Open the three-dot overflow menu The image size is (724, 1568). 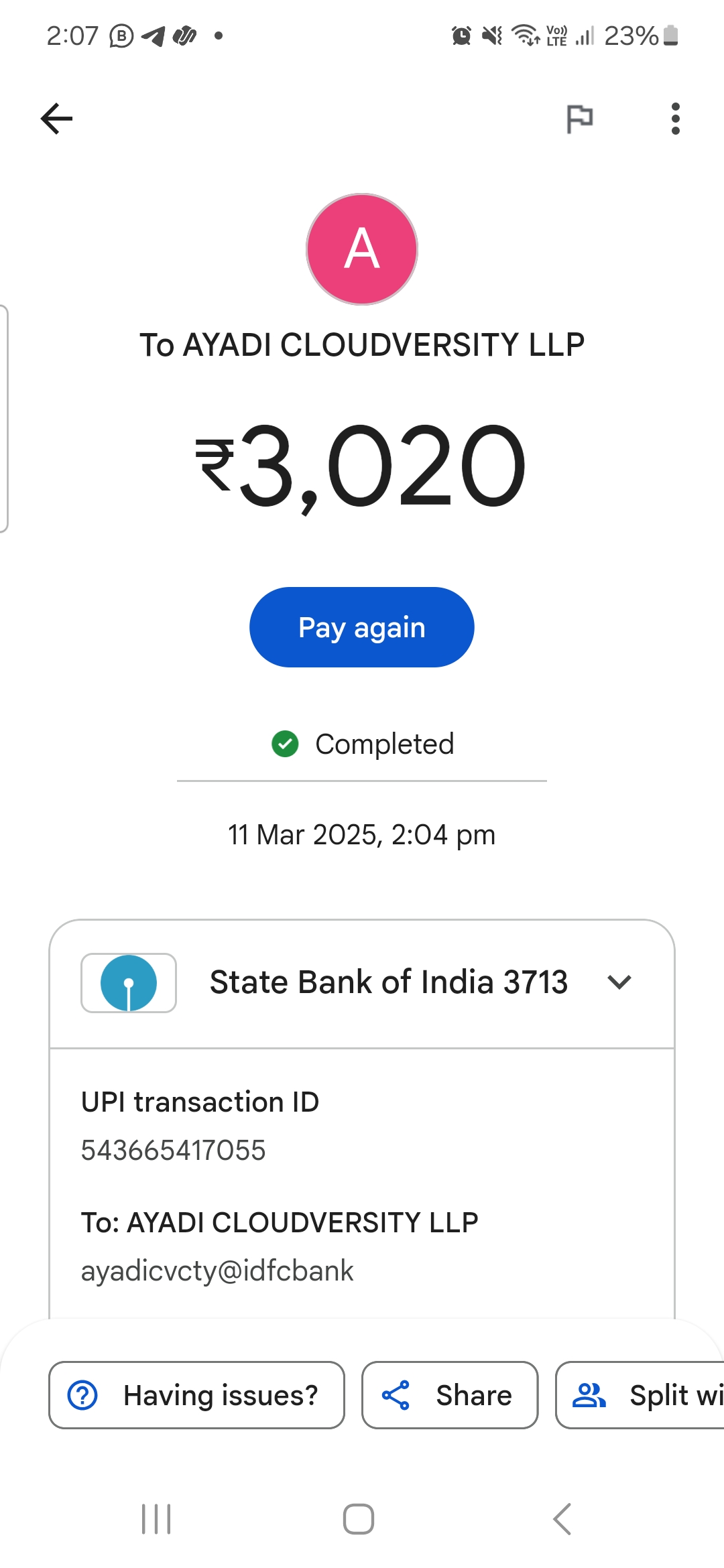tap(675, 119)
